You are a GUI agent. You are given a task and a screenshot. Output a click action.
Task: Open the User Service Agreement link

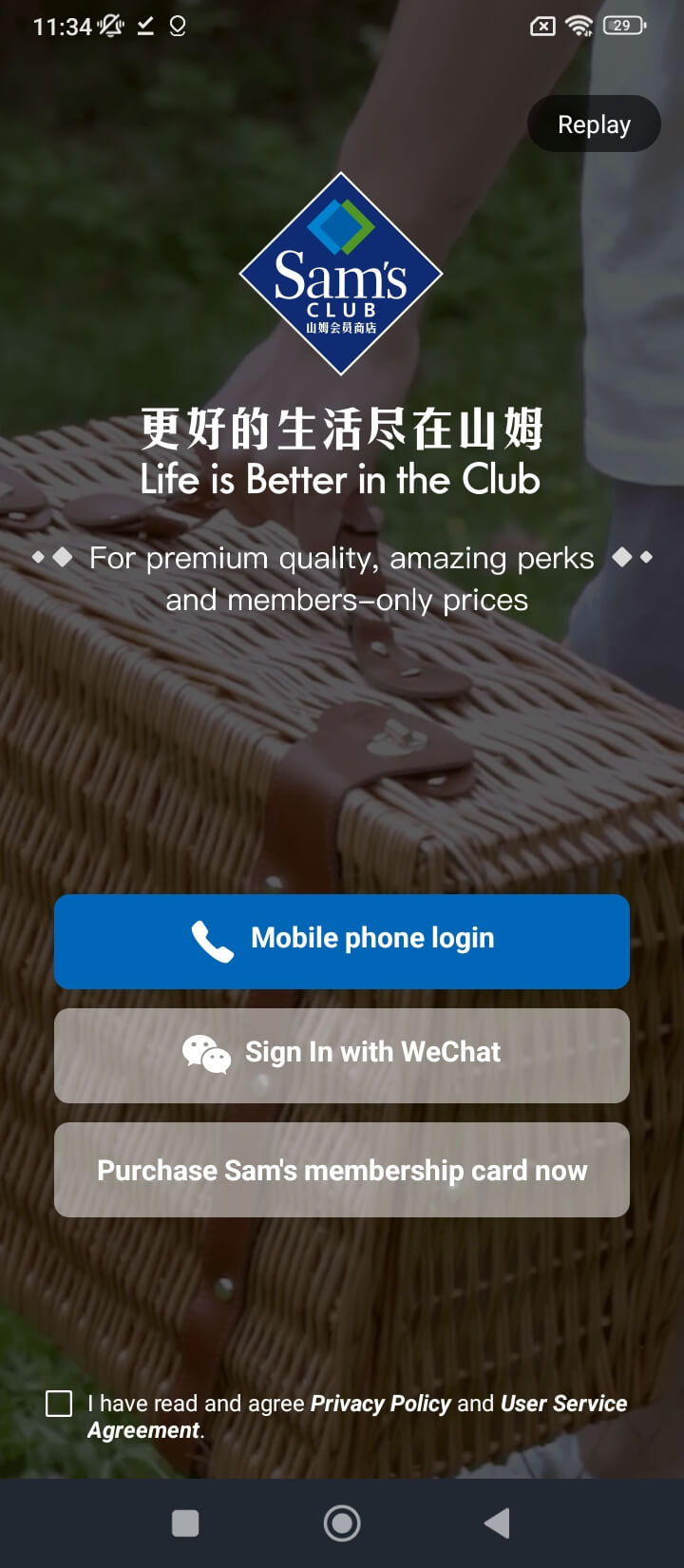[x=562, y=1404]
